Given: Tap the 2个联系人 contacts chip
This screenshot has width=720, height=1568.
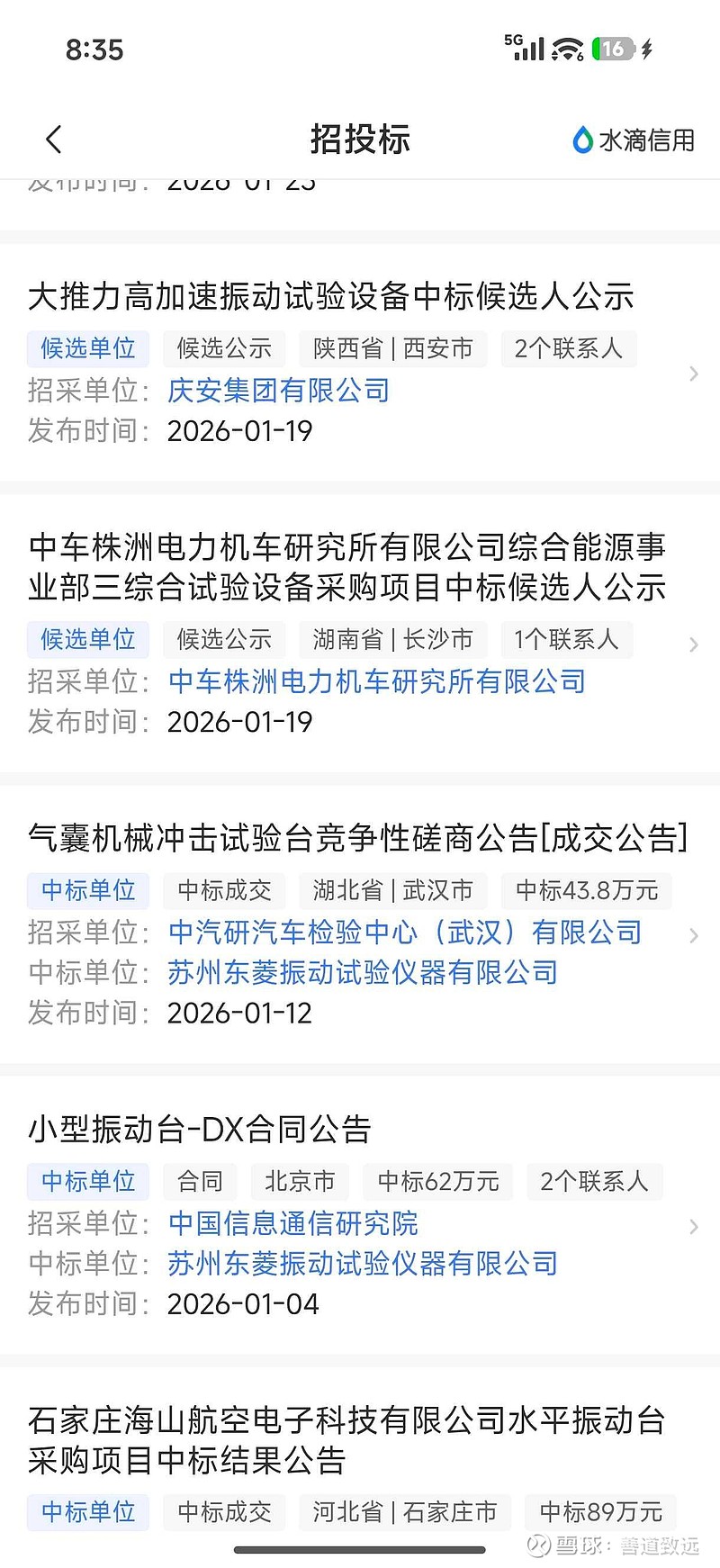Looking at the screenshot, I should tap(568, 349).
